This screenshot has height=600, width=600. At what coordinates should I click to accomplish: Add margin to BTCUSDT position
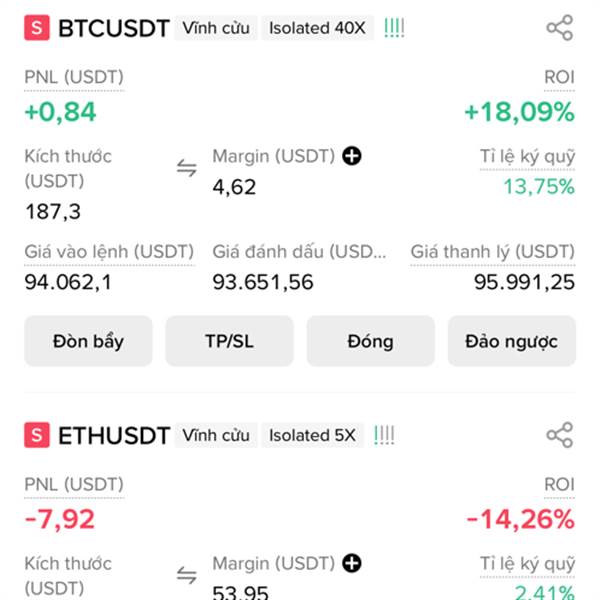point(351,156)
